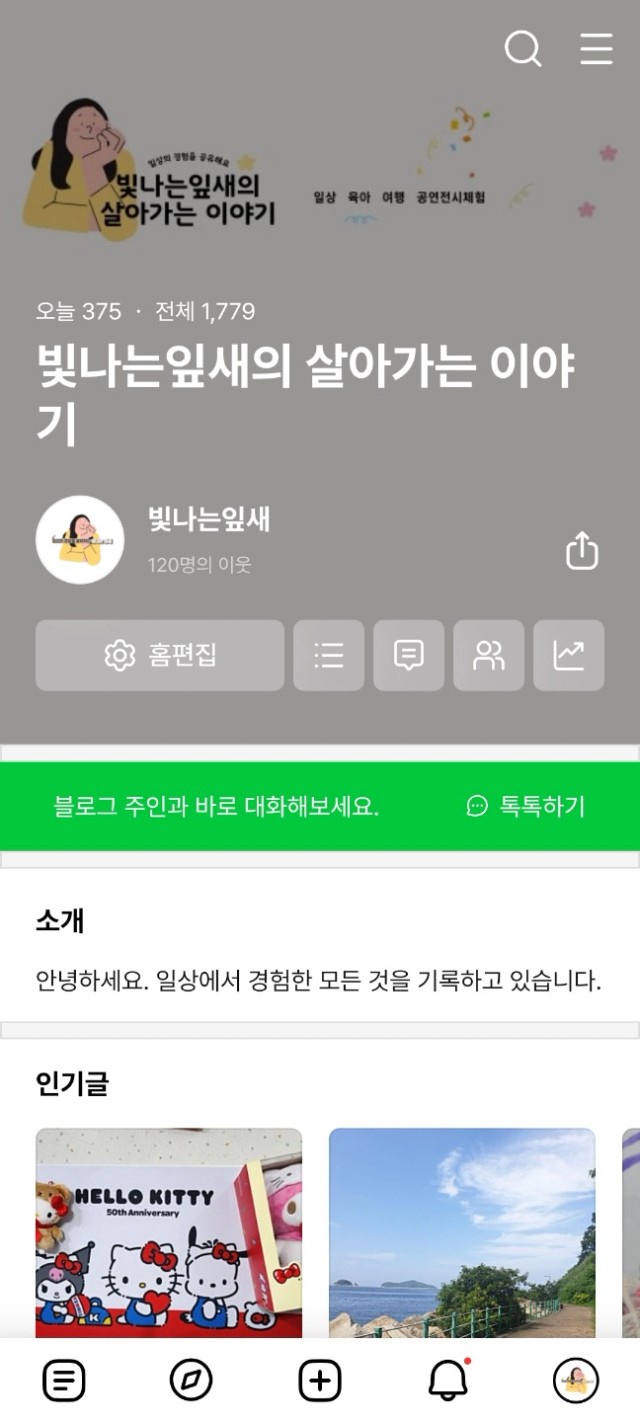
Task: Start chat with 톡톡하기
Action: pyautogui.click(x=526, y=806)
